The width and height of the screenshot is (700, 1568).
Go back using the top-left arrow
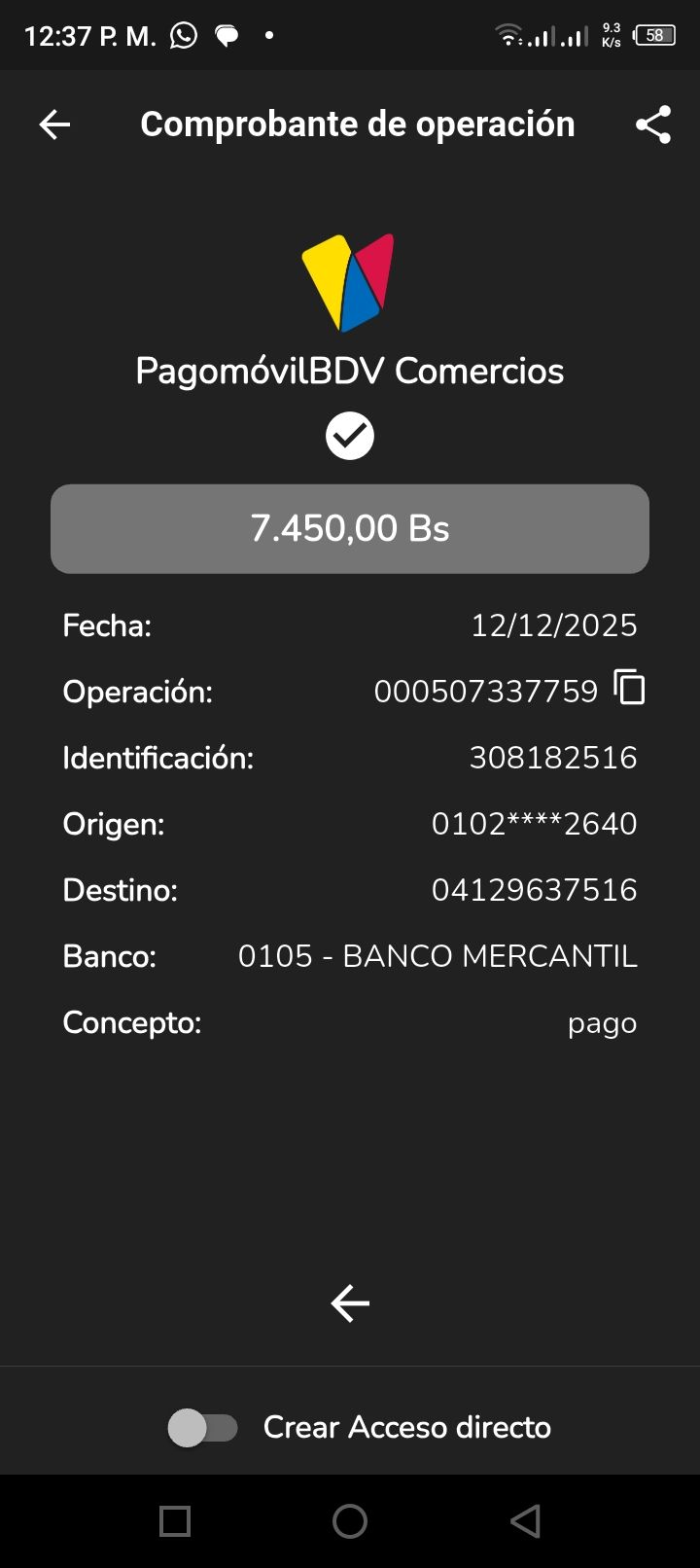54,125
